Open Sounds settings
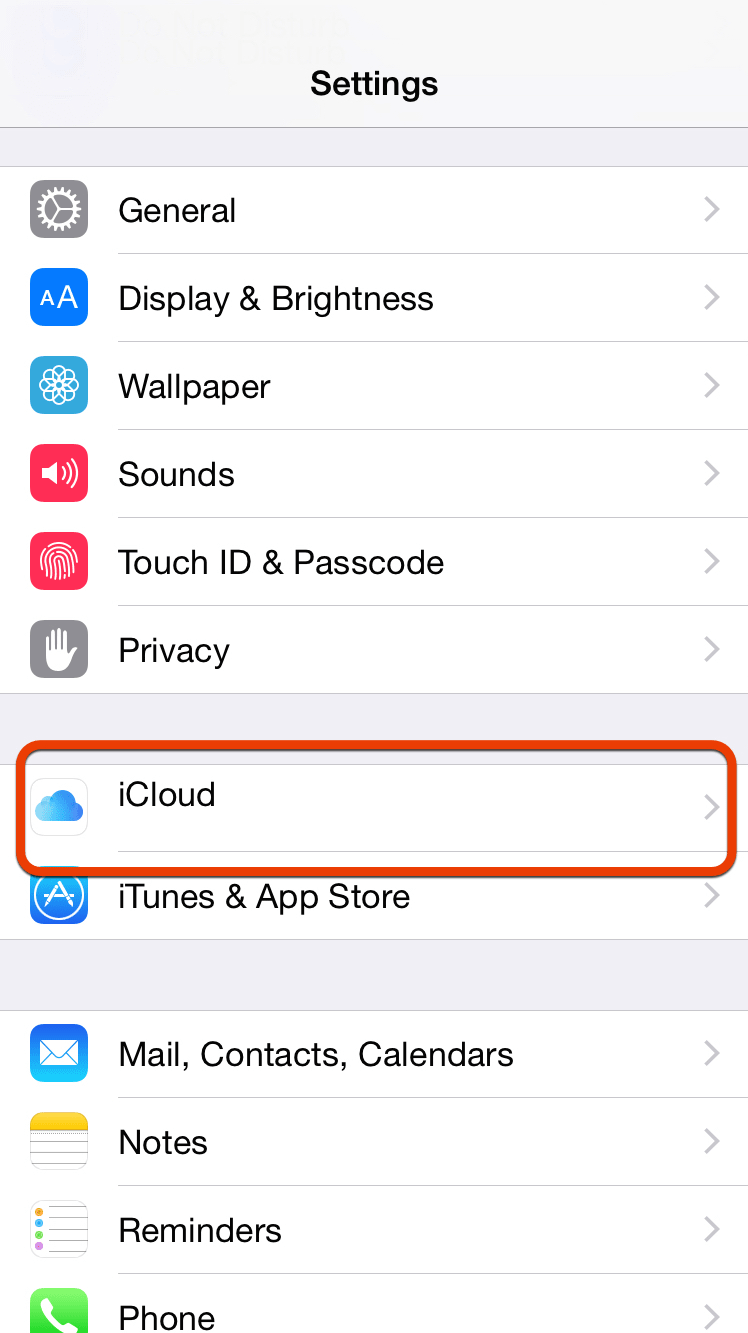Viewport: 748px width, 1333px height. (x=374, y=474)
